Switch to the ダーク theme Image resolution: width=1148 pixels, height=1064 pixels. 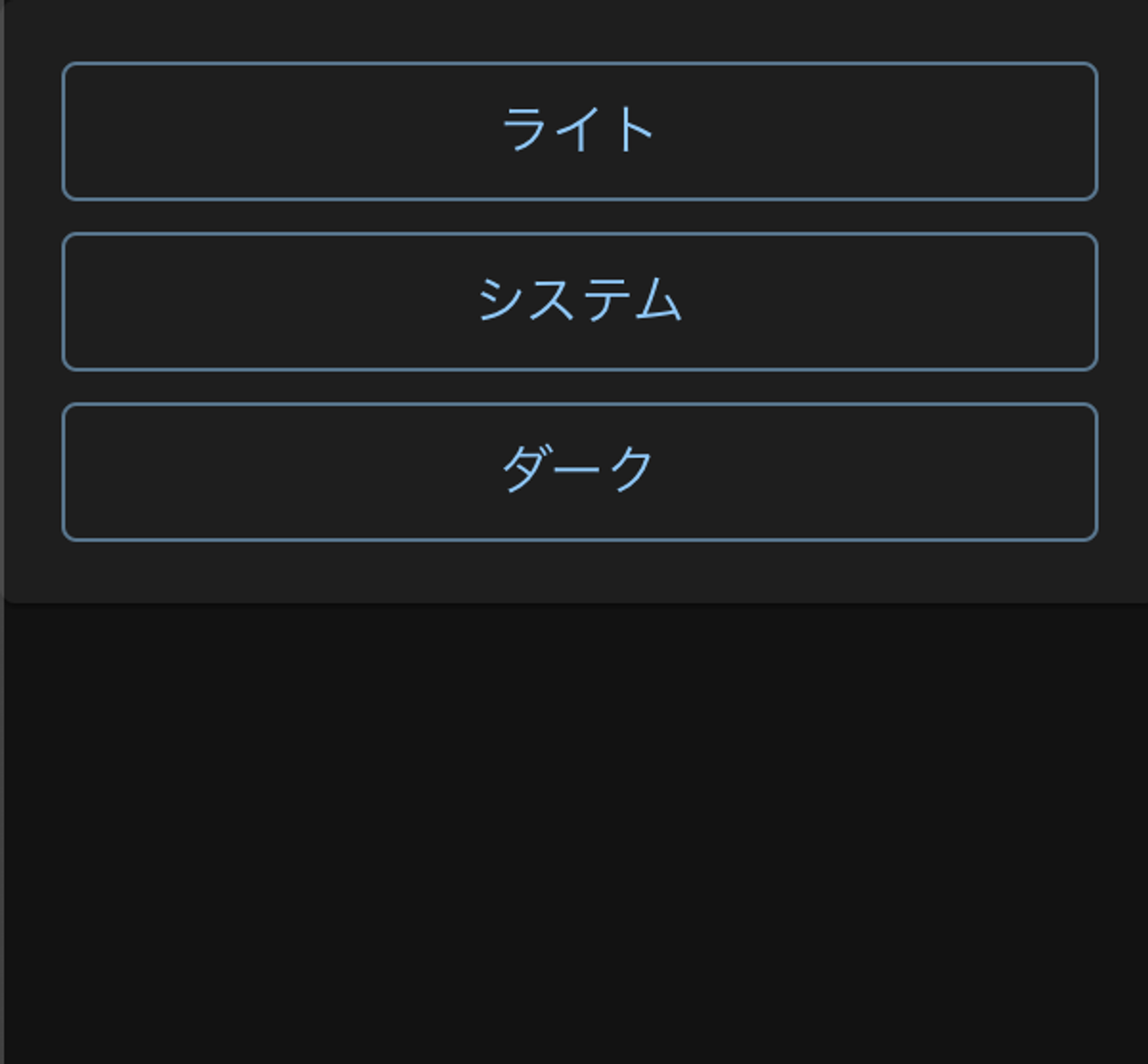click(x=580, y=472)
